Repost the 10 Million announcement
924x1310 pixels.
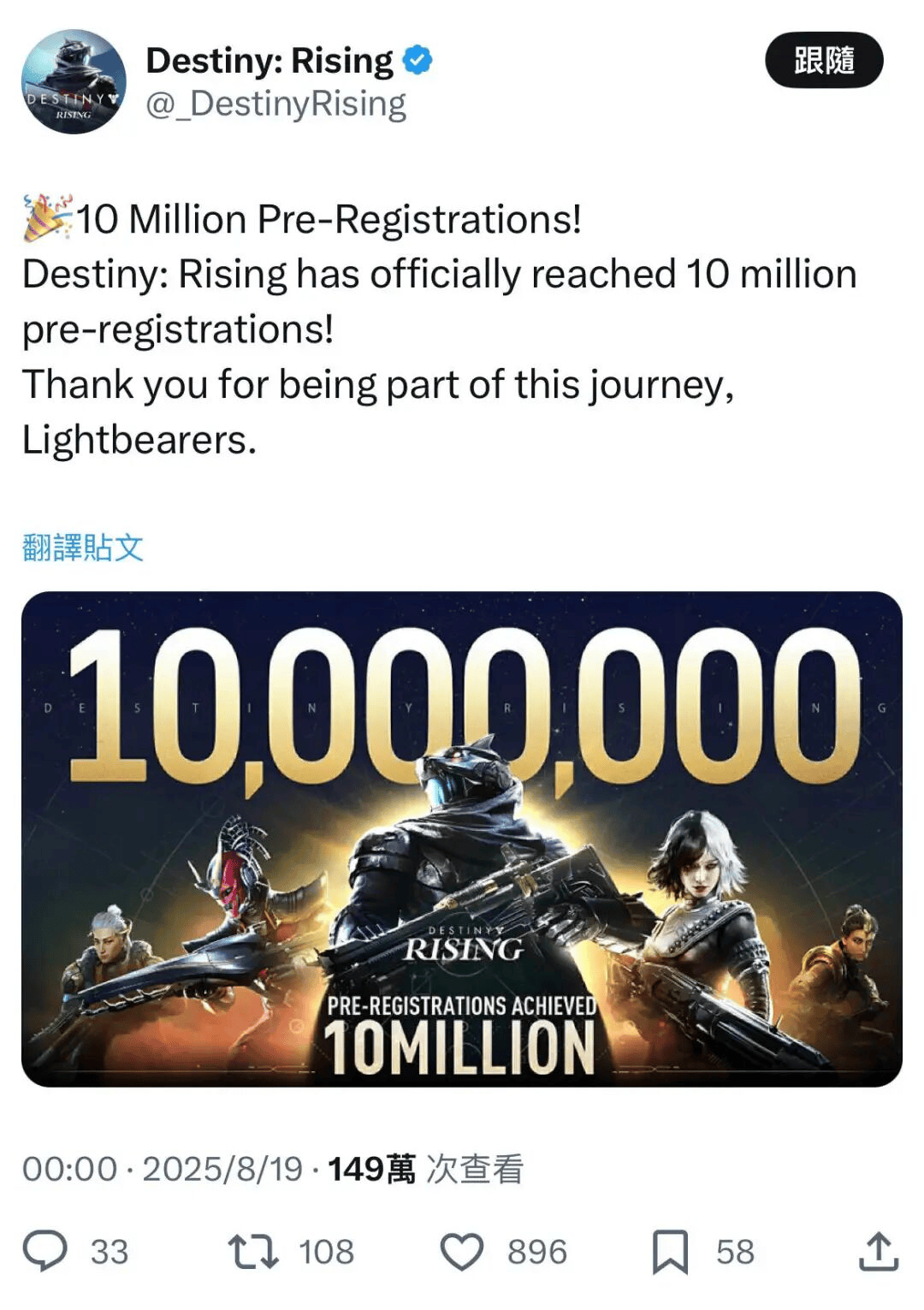[x=253, y=1251]
